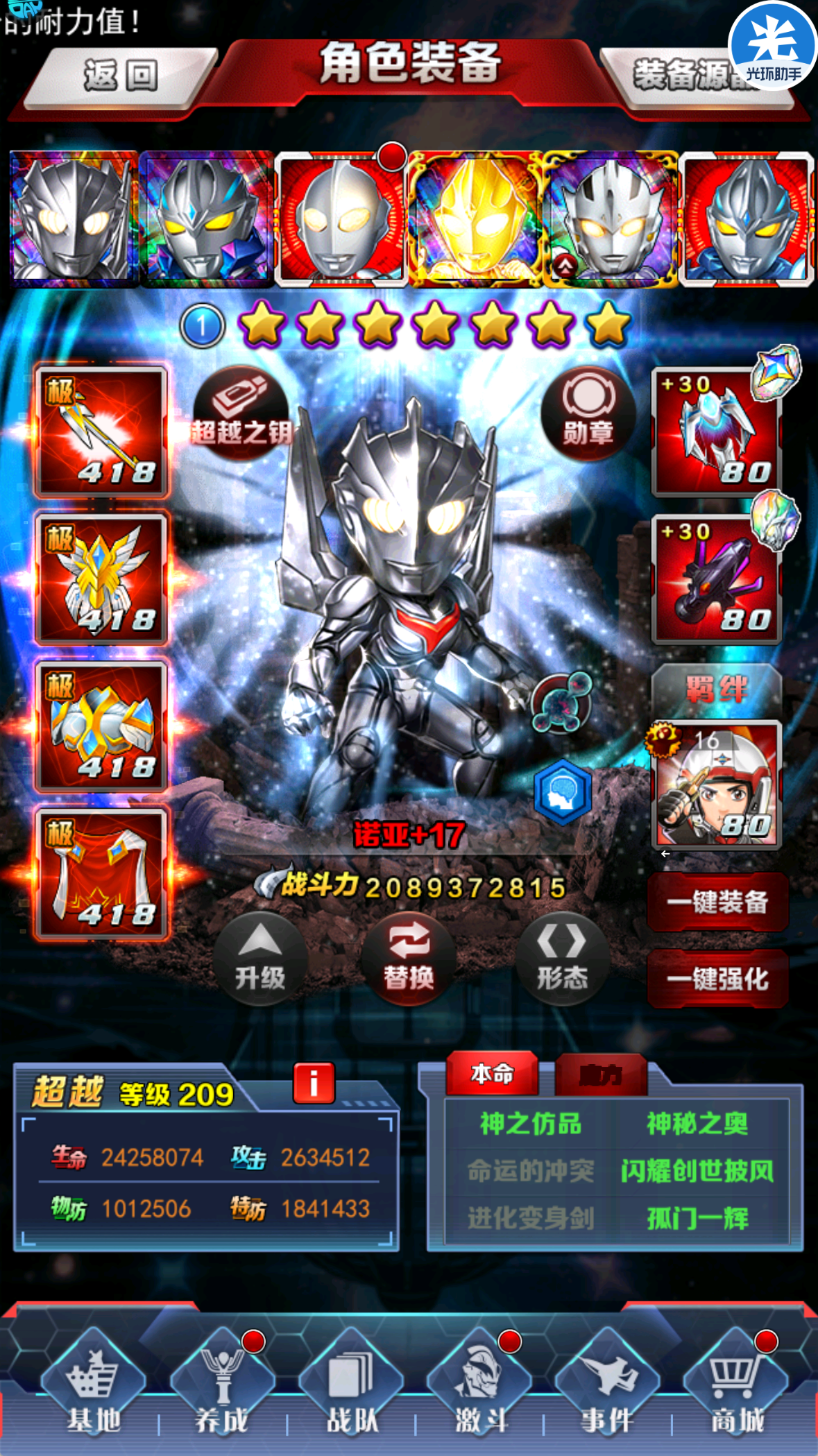
Task: Tap 一键装备 to auto-equip
Action: click(717, 902)
